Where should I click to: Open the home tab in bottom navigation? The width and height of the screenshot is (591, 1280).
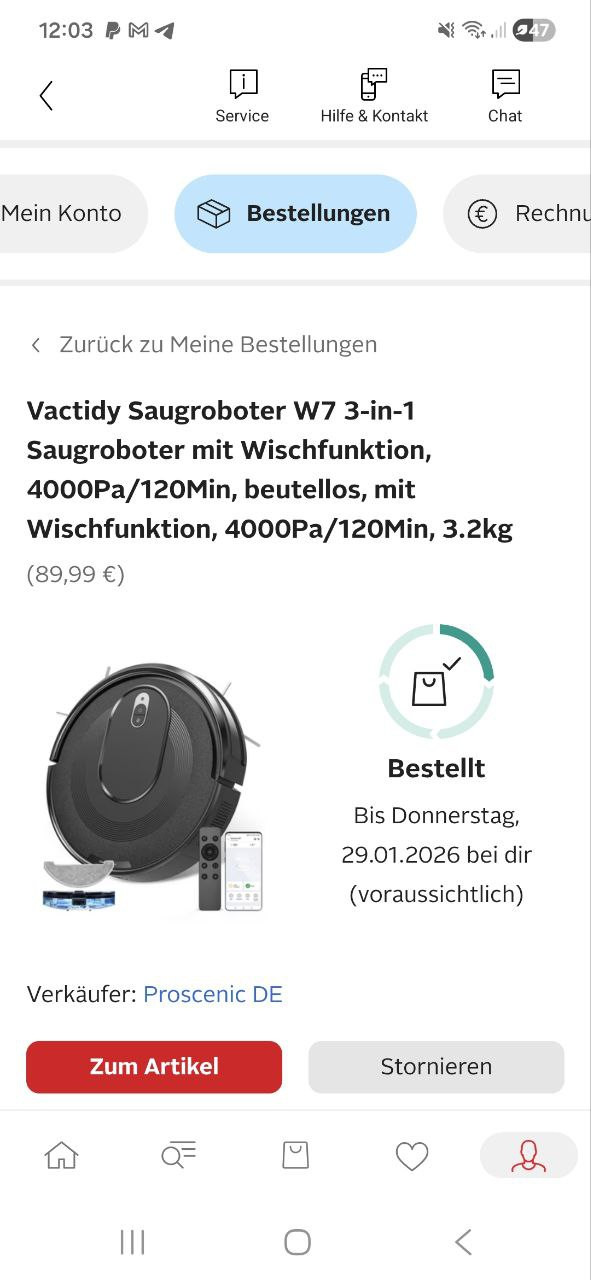pyautogui.click(x=61, y=1155)
